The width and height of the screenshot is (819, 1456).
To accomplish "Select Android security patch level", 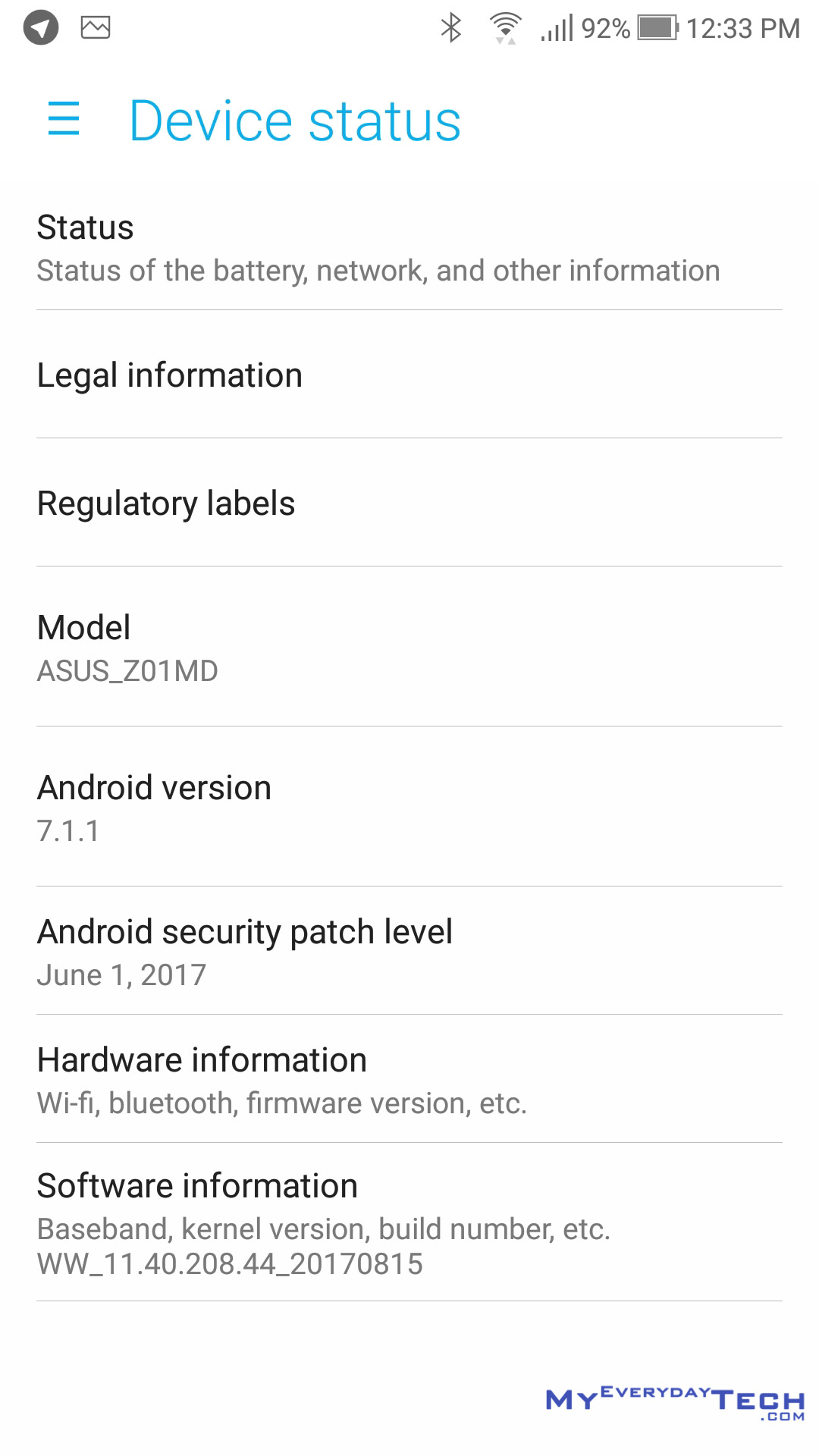I will pos(409,951).
